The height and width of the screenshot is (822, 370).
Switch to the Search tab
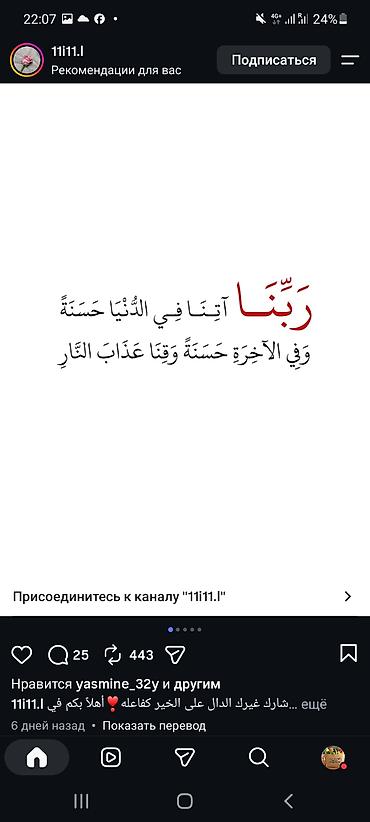click(258, 757)
